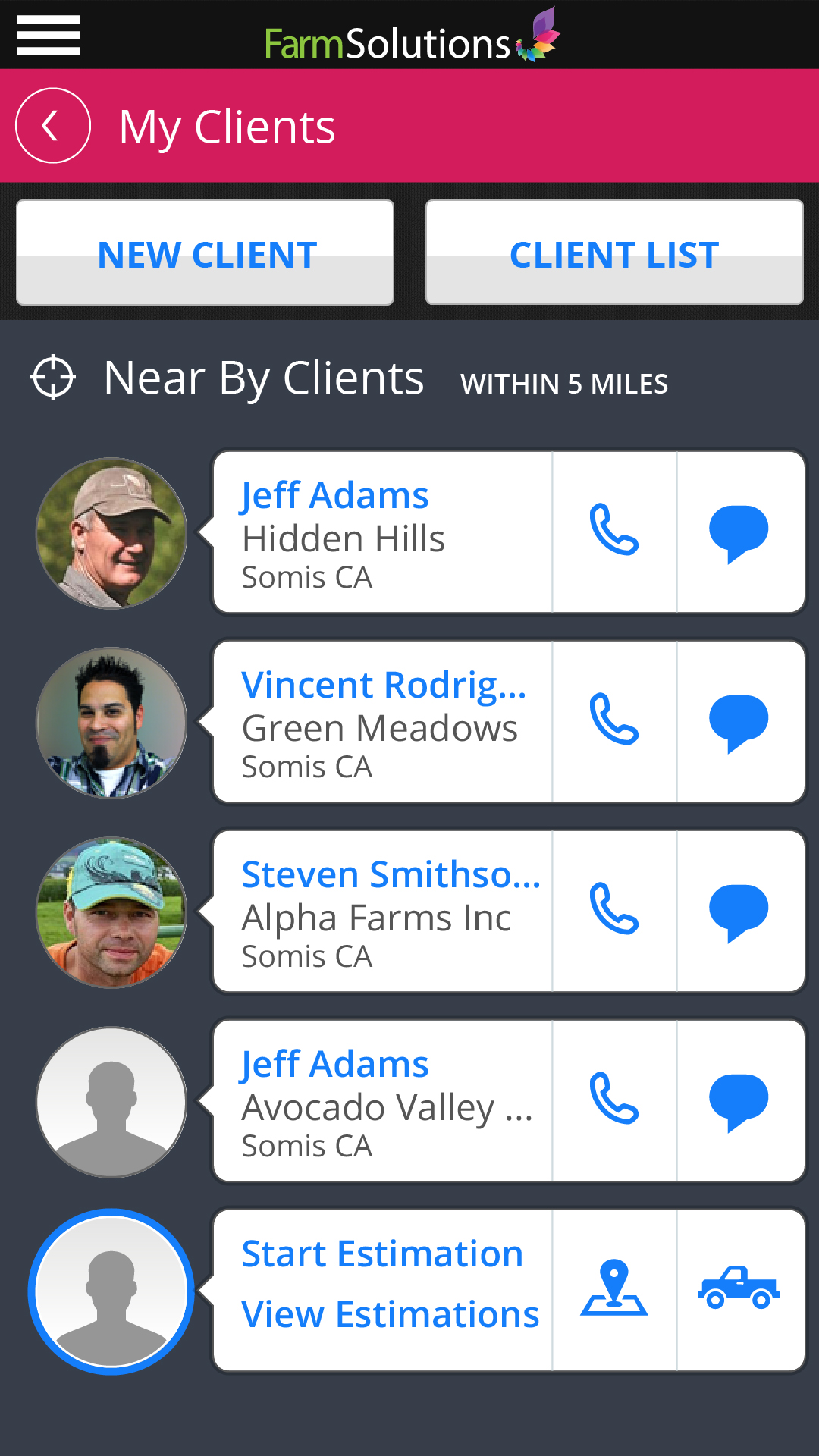This screenshot has height=1456, width=819.
Task: Message Jeff Adams of Hidden Hills
Action: (739, 532)
